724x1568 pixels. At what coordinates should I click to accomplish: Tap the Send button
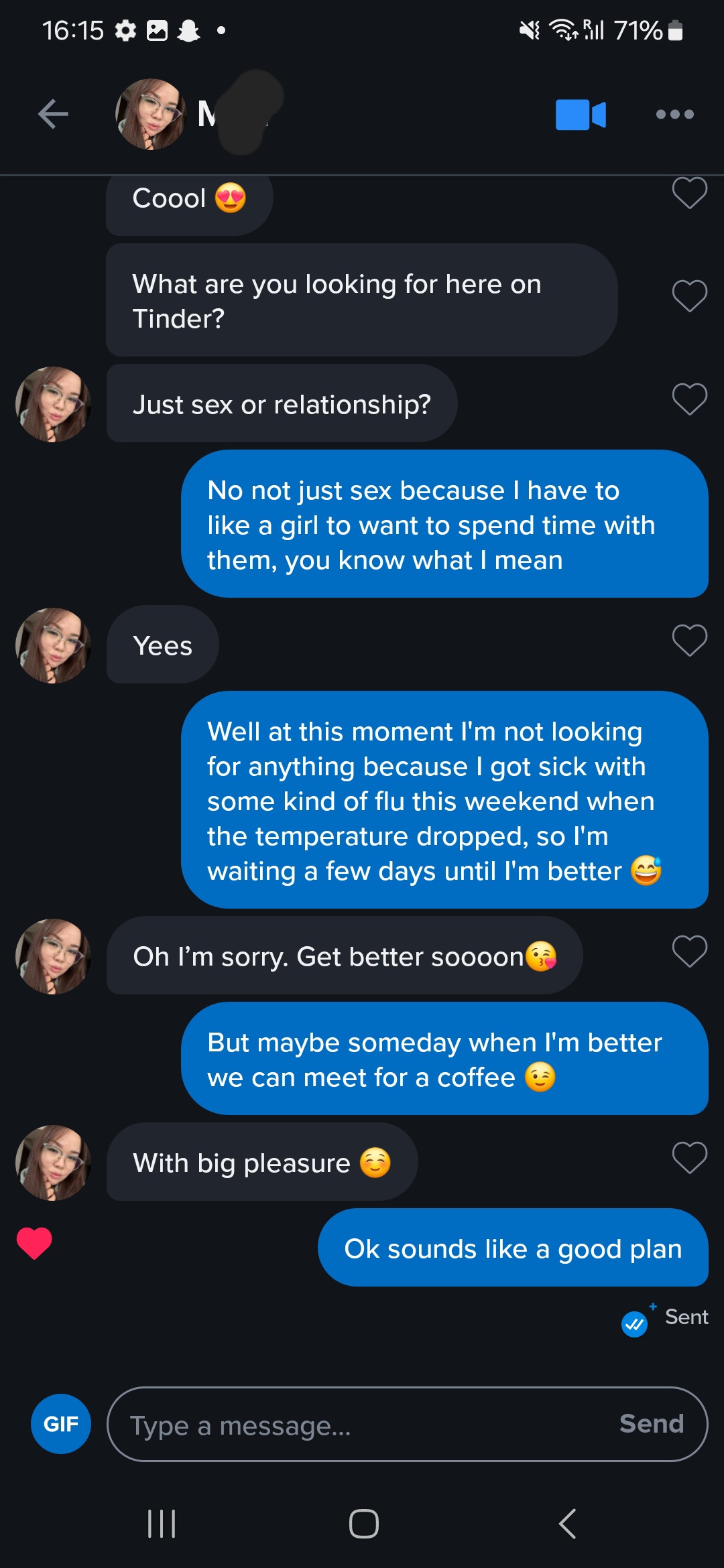[x=651, y=1424]
